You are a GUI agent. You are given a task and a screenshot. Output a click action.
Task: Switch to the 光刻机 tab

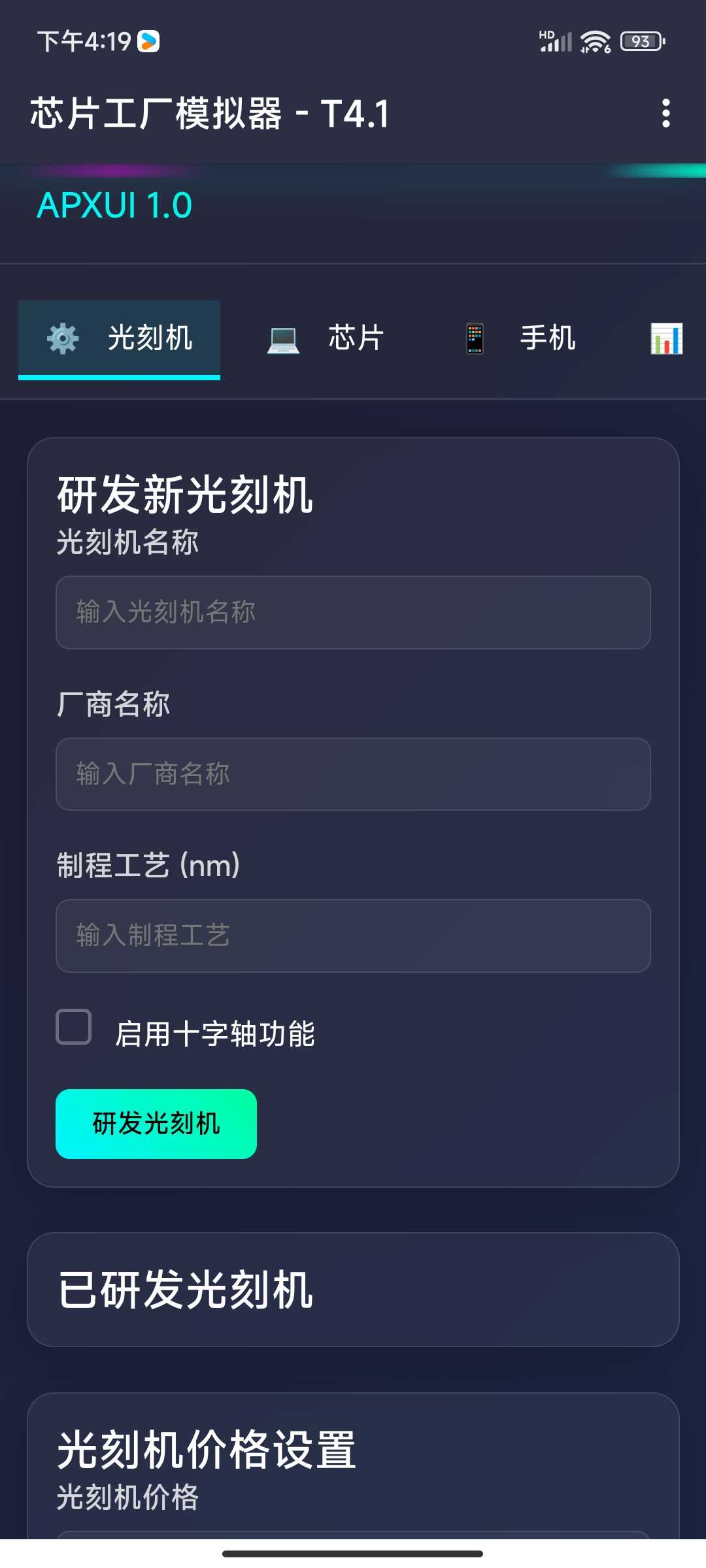coord(120,338)
